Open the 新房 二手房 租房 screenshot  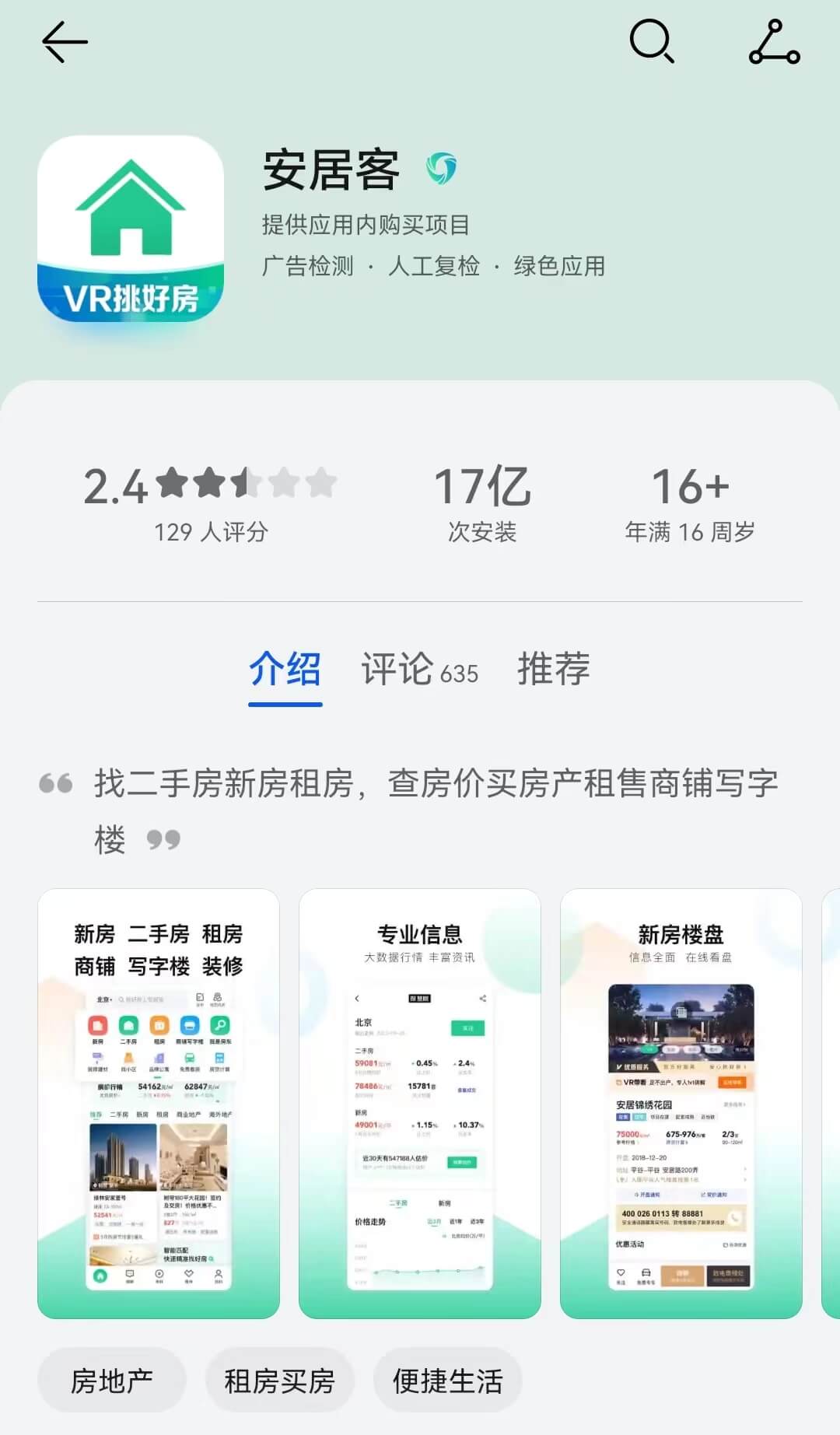tap(159, 1104)
